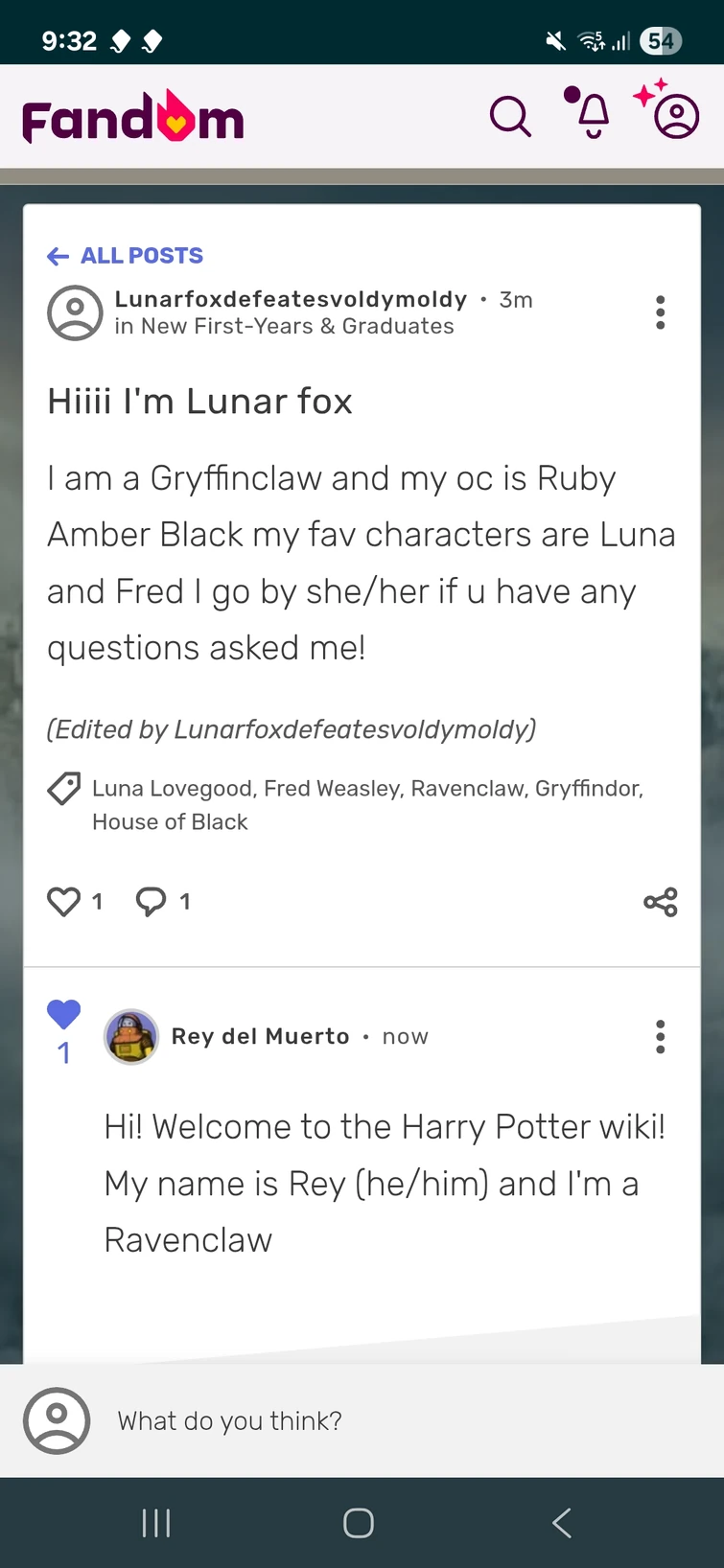Tap the What do you think comment field
The width and height of the screenshot is (724, 1568).
click(x=229, y=1421)
